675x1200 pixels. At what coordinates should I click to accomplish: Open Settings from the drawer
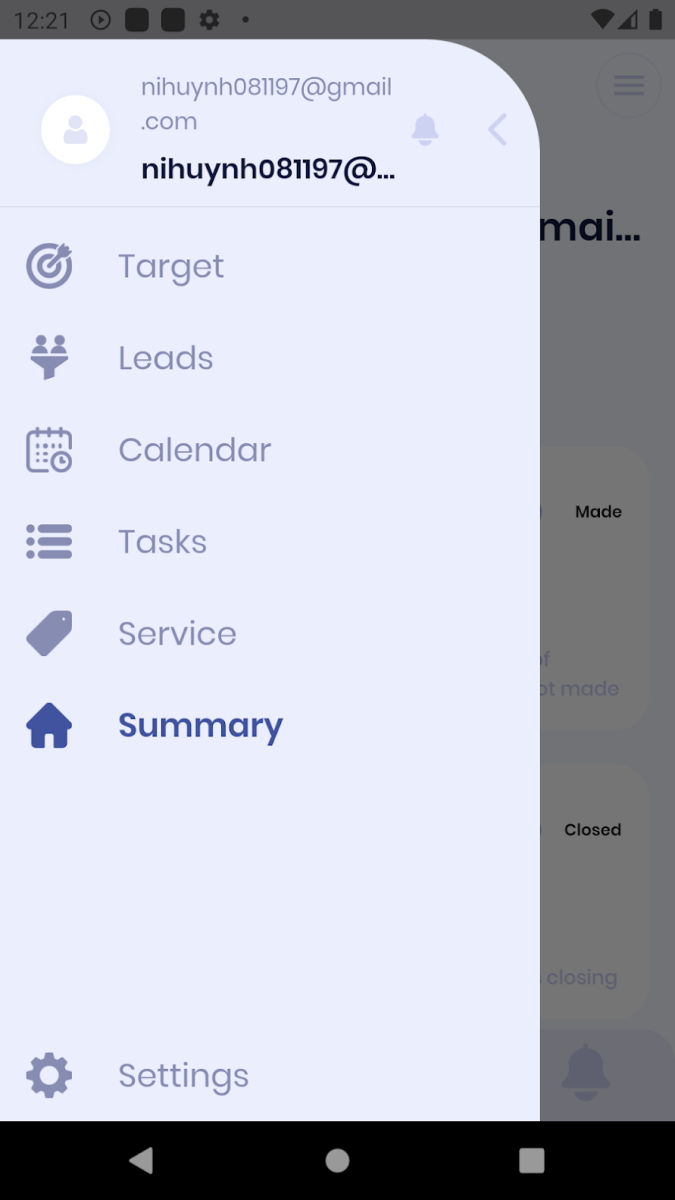point(183,1076)
